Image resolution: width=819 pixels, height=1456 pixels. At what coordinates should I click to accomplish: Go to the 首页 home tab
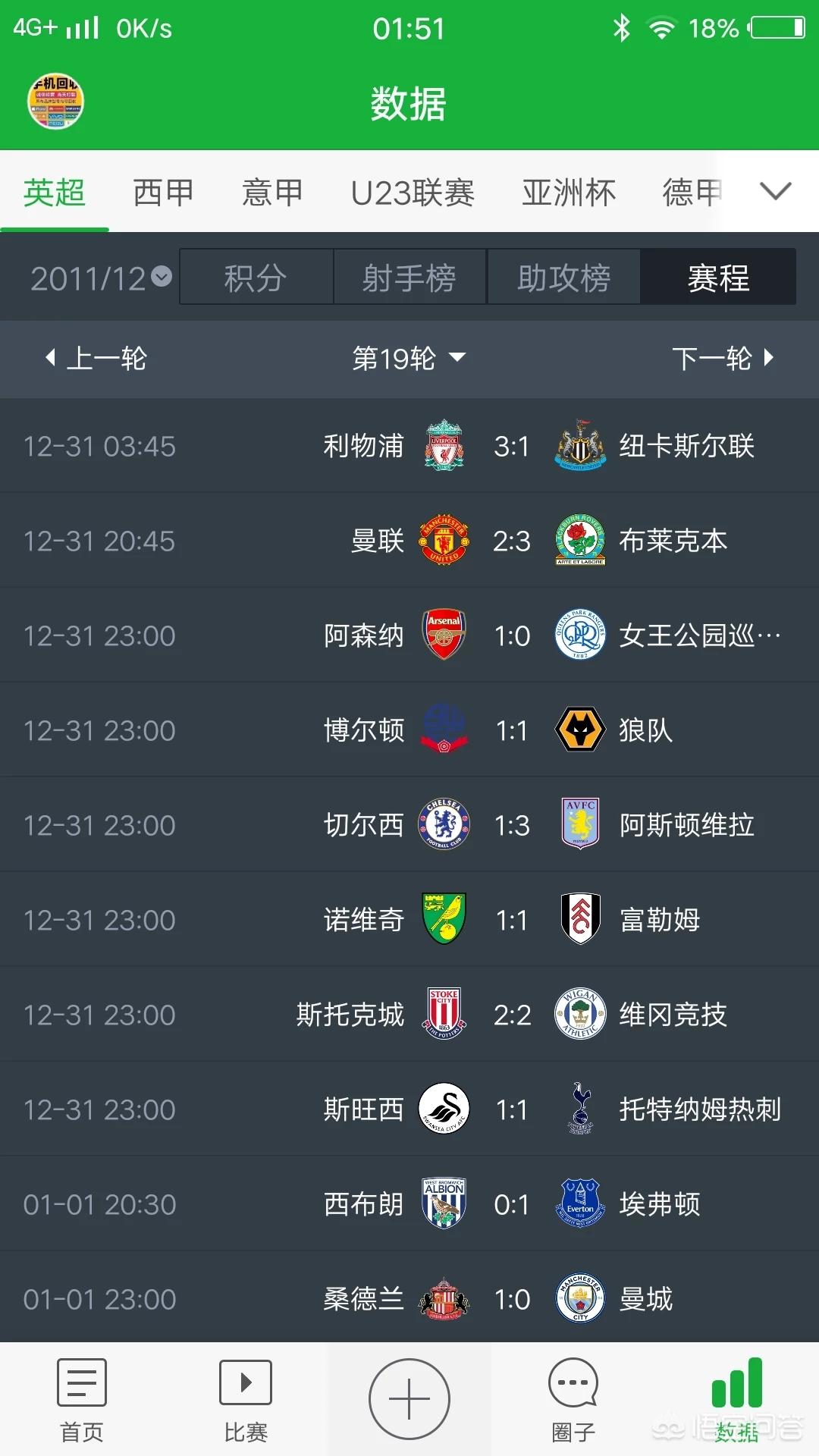point(82,1400)
